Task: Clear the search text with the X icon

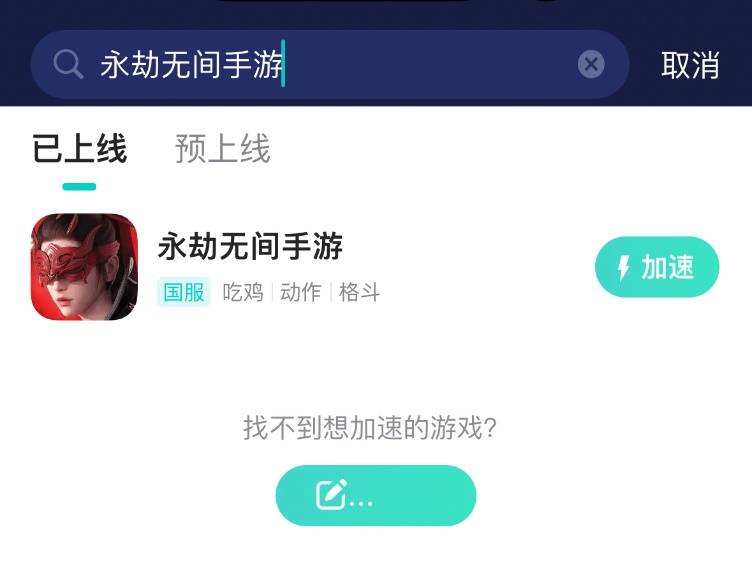Action: pyautogui.click(x=591, y=65)
